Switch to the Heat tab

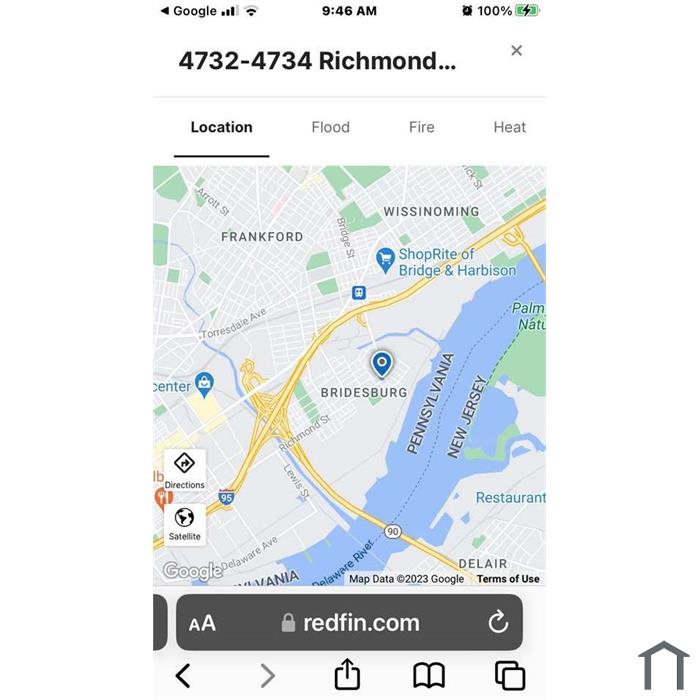pos(509,127)
